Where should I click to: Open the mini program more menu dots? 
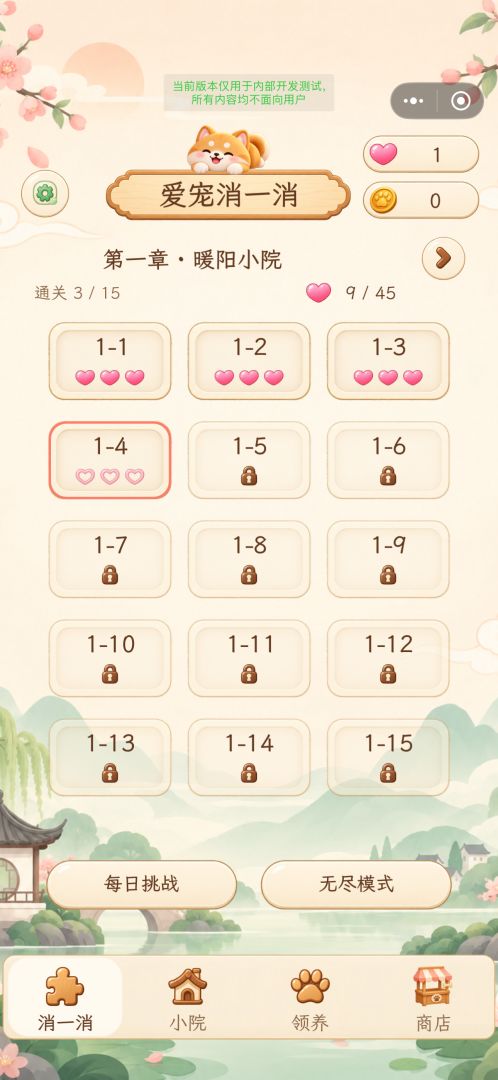[413, 101]
